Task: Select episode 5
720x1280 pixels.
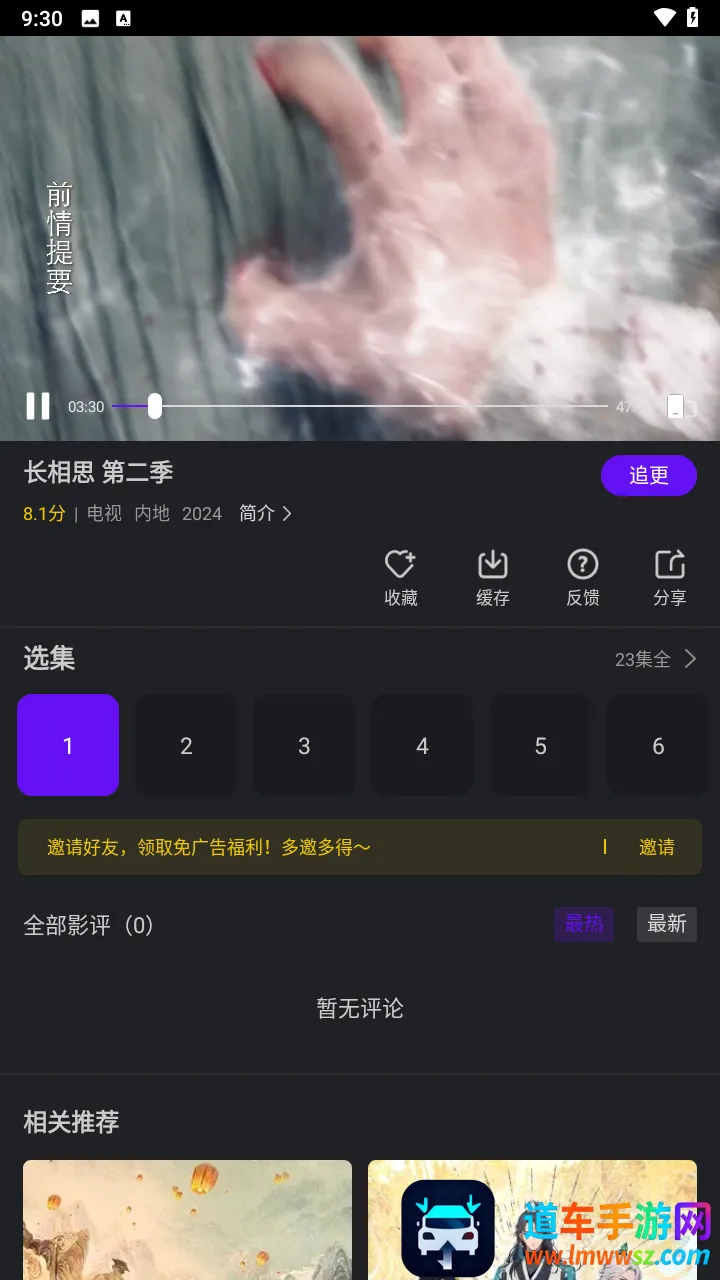Action: pyautogui.click(x=540, y=745)
